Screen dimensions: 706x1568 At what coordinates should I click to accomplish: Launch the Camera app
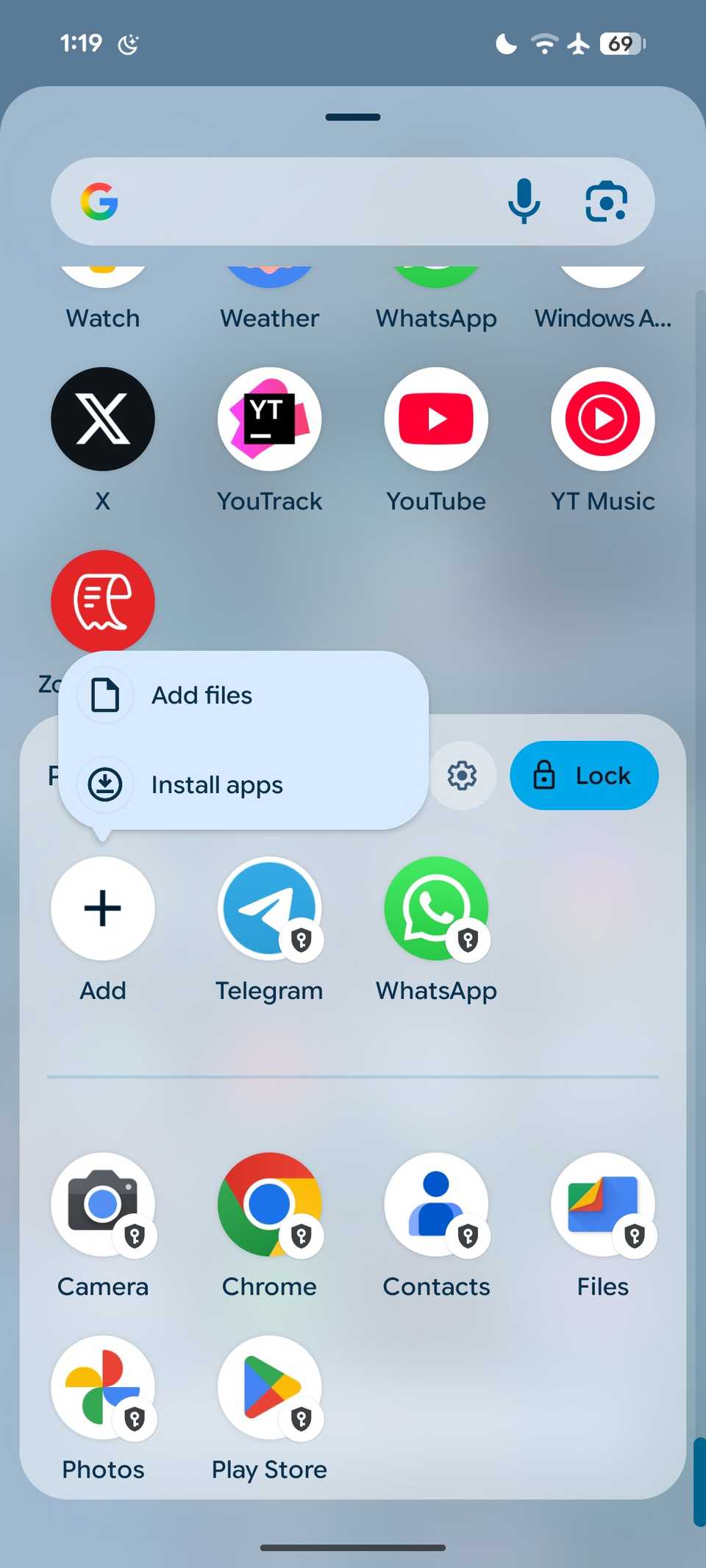pos(103,1206)
